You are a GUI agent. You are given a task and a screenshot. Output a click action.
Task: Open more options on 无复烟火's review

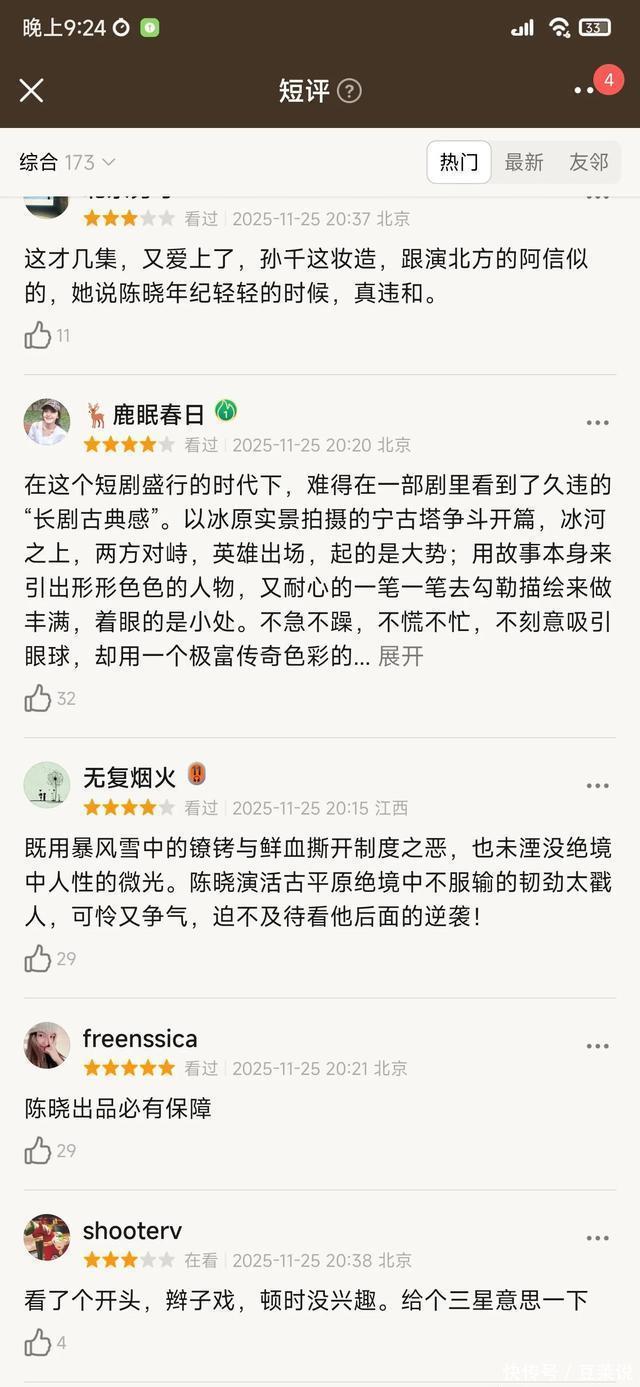597,786
